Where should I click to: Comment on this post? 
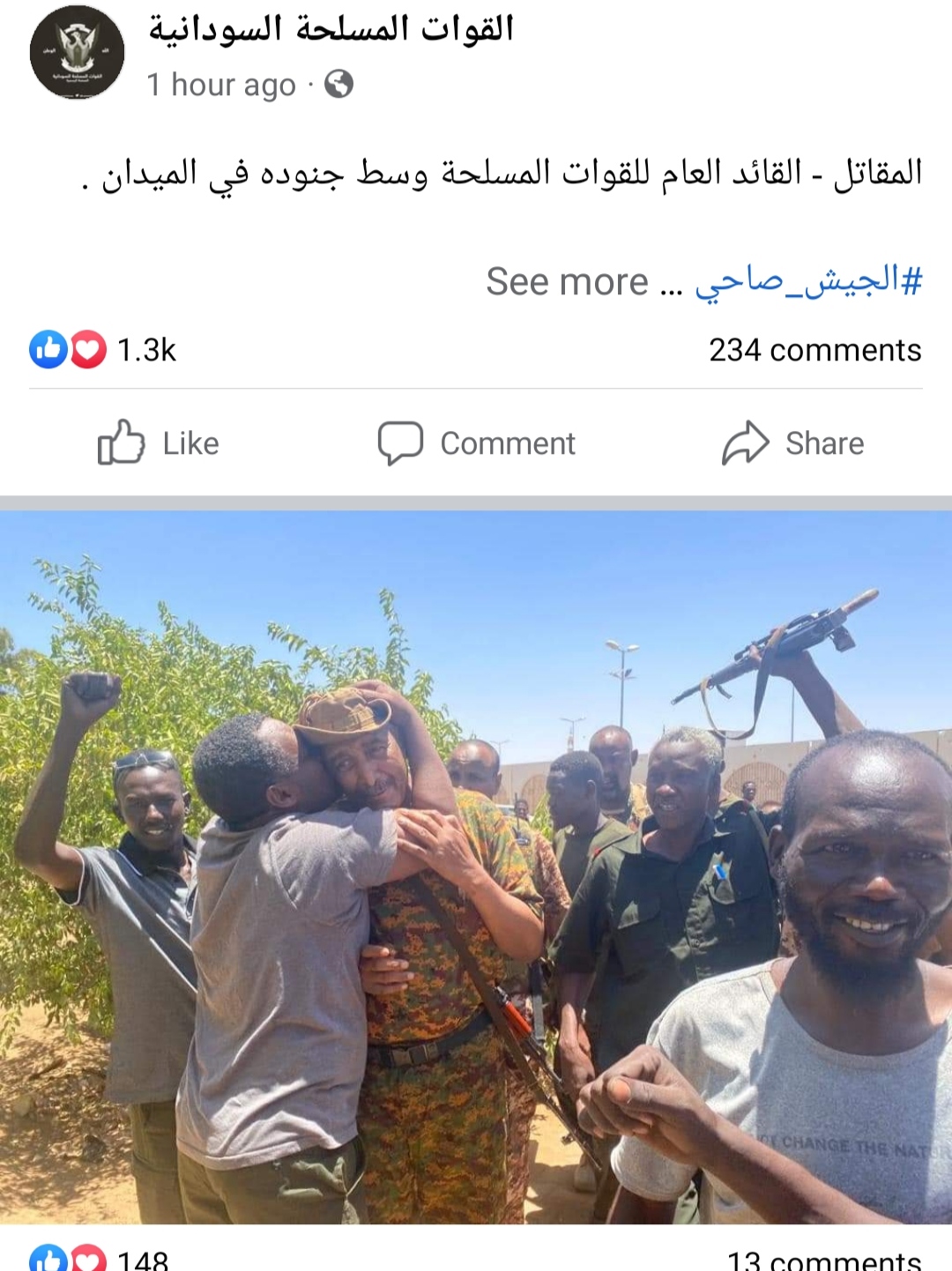pyautogui.click(x=477, y=442)
